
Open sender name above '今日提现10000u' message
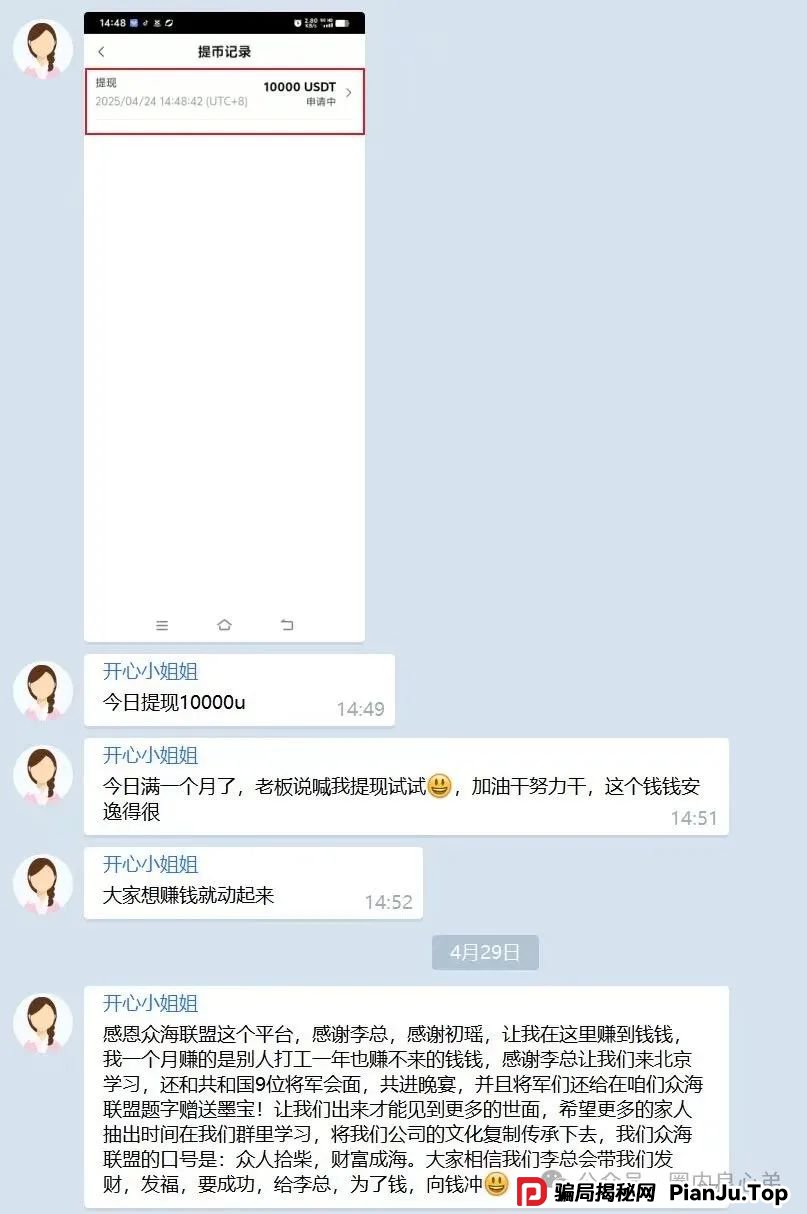pos(150,672)
